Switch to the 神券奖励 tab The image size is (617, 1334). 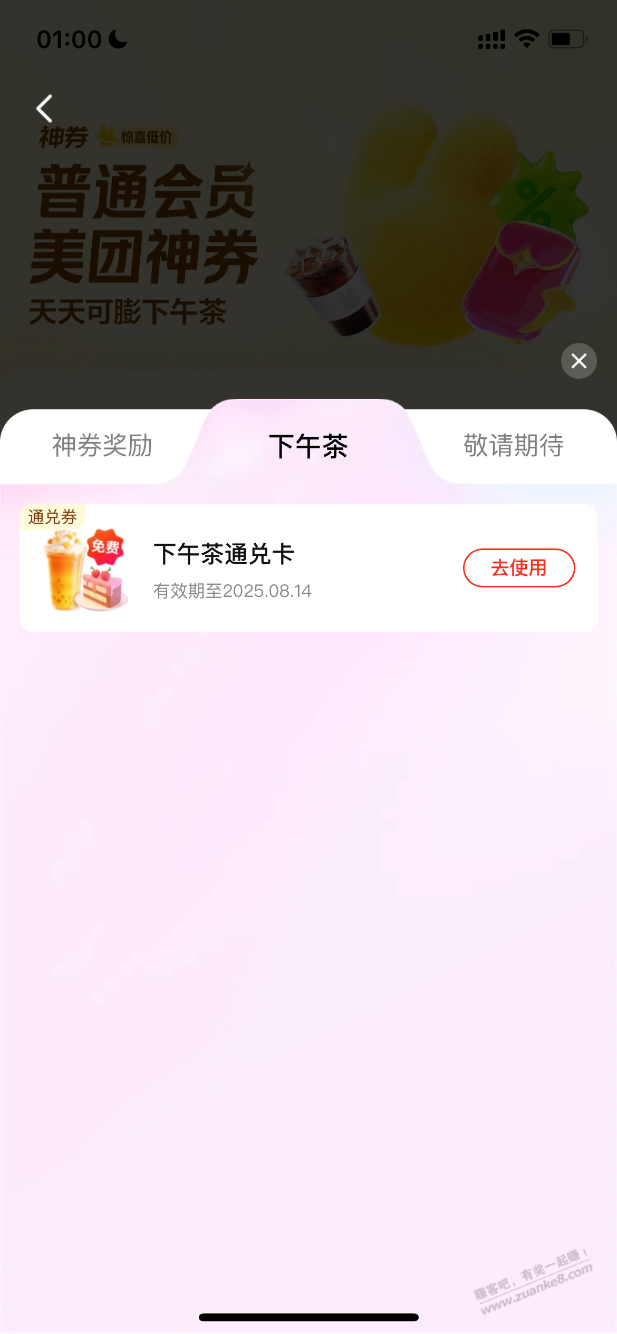pyautogui.click(x=102, y=446)
